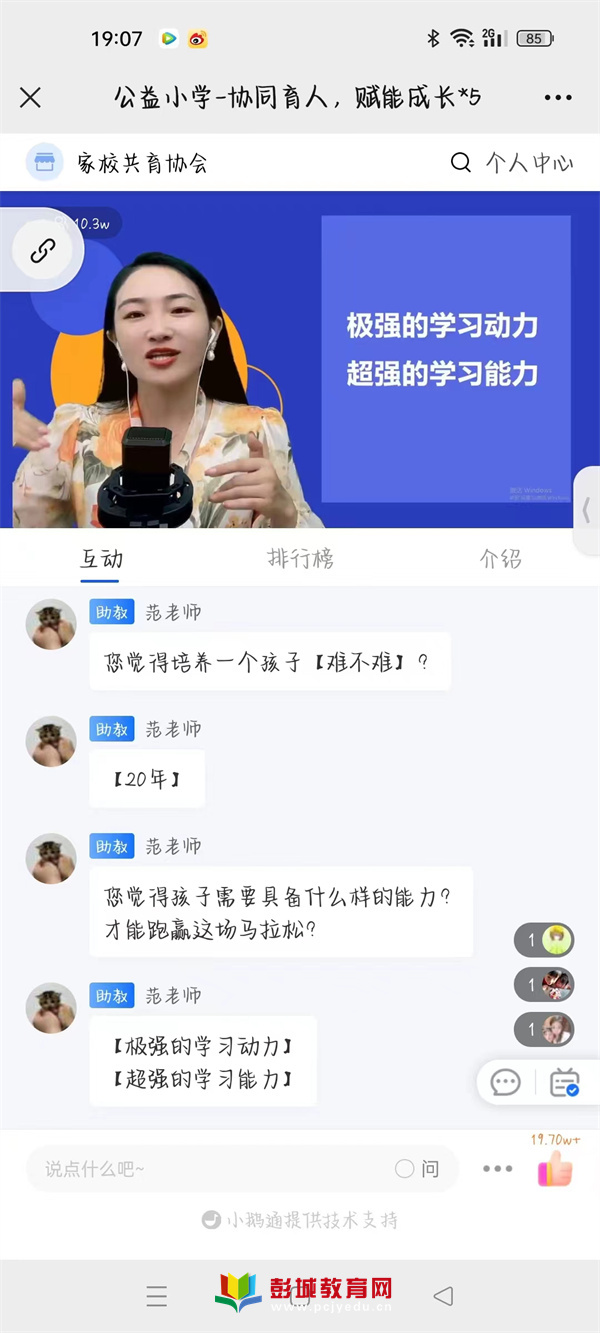The width and height of the screenshot is (600, 1333).
Task: Open the top overflow menu
Action: [x=558, y=97]
